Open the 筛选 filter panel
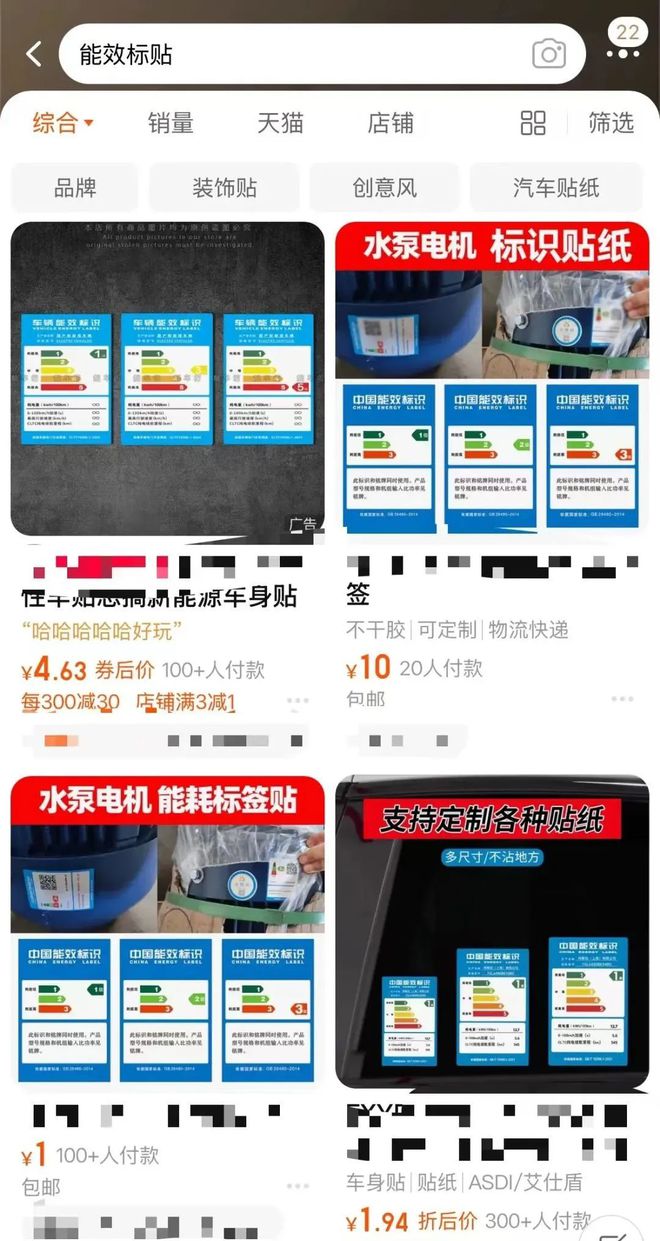The height and width of the screenshot is (1241, 660). tap(610, 123)
